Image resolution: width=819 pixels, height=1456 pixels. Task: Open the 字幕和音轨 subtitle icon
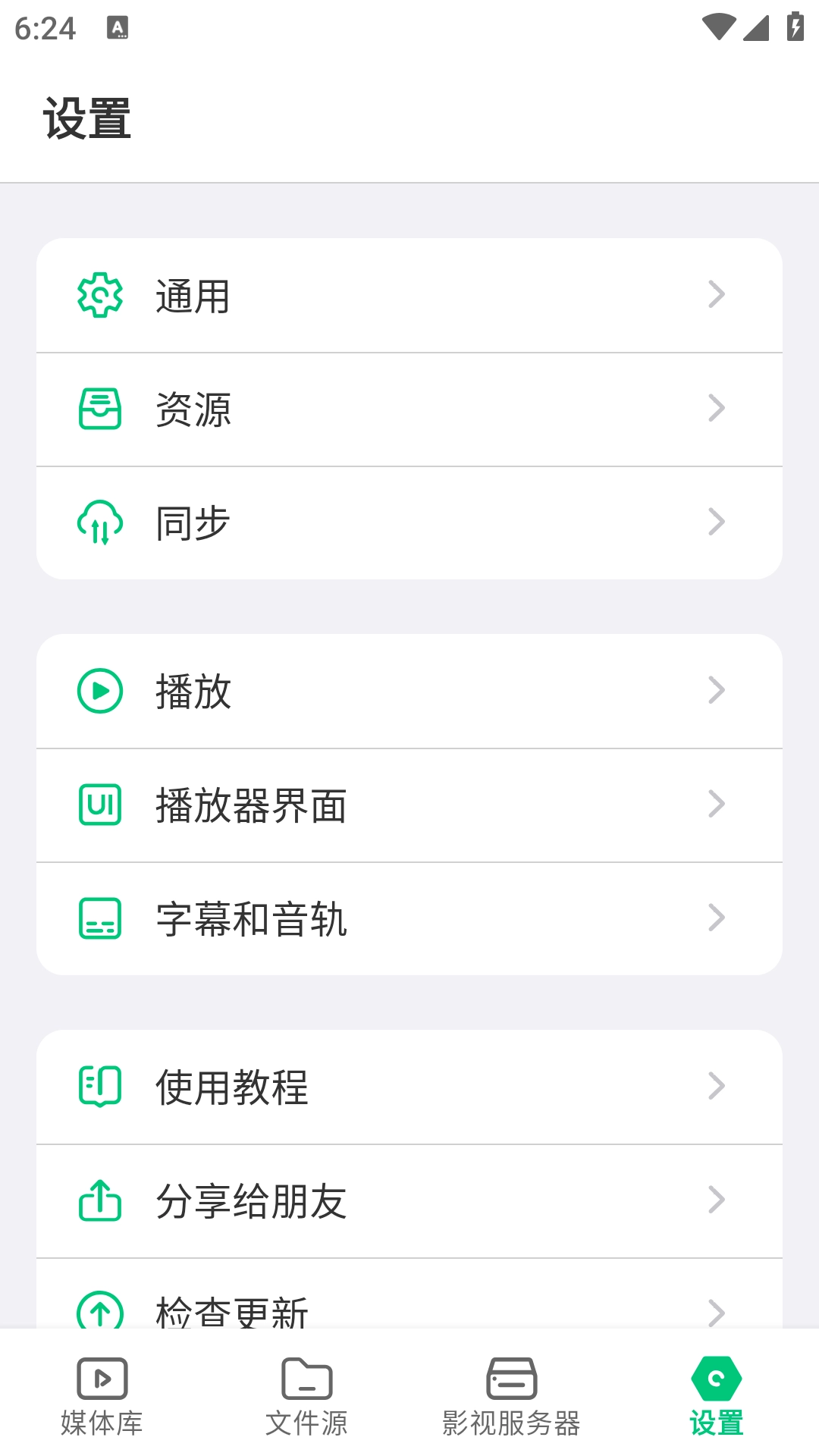(99, 918)
